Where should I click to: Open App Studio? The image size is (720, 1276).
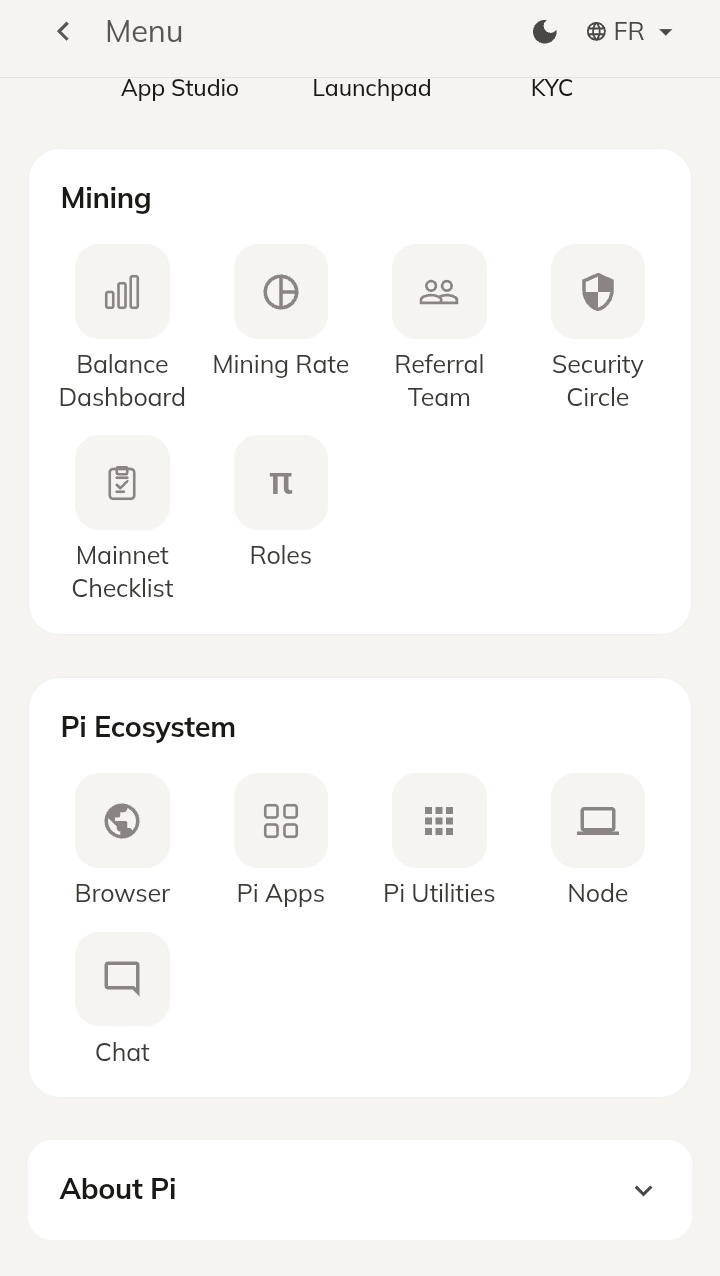coord(180,88)
